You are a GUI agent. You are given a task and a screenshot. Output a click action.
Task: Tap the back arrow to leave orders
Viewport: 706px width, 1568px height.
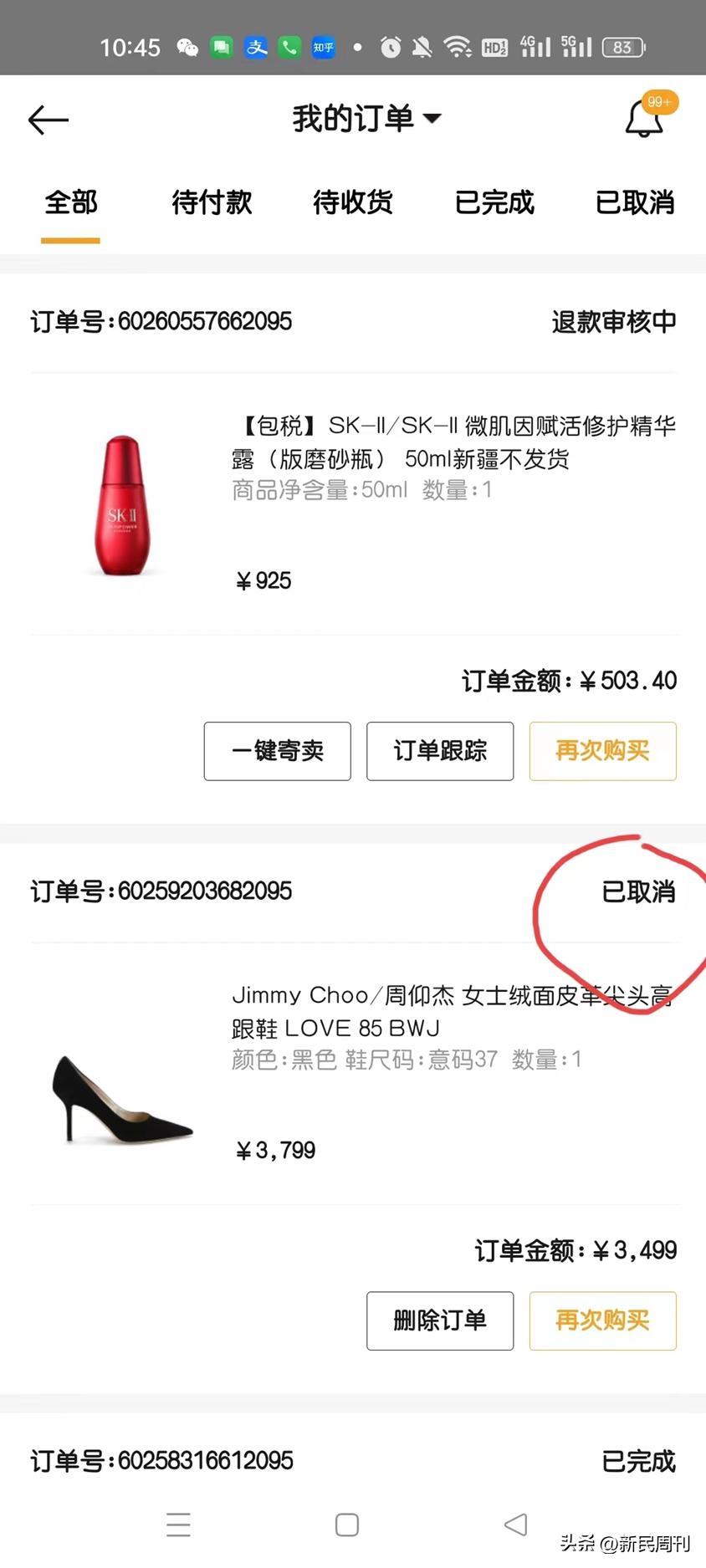pos(48,120)
